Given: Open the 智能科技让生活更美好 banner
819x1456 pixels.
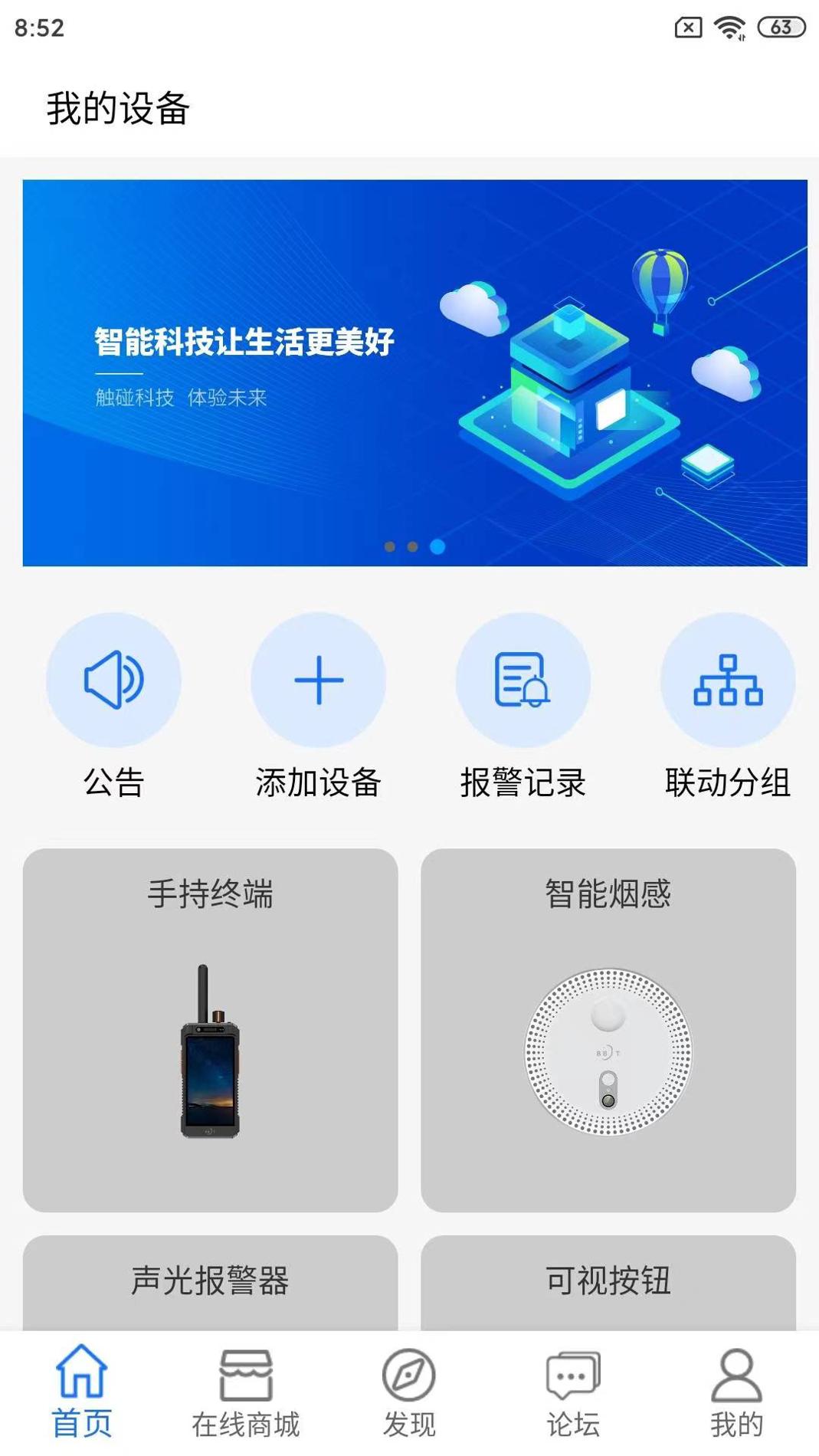Looking at the screenshot, I should [x=414, y=373].
